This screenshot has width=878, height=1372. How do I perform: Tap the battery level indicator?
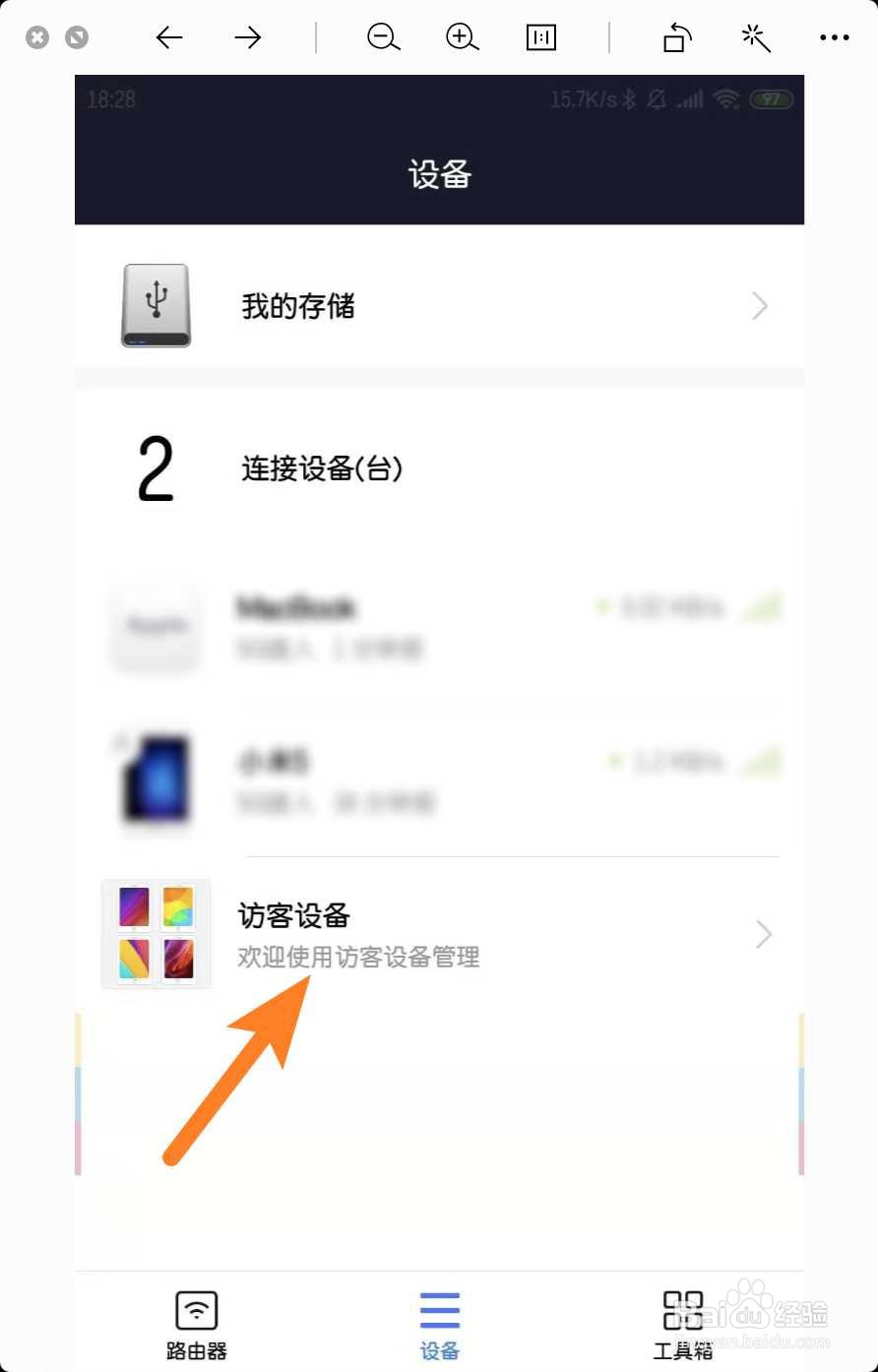771,99
